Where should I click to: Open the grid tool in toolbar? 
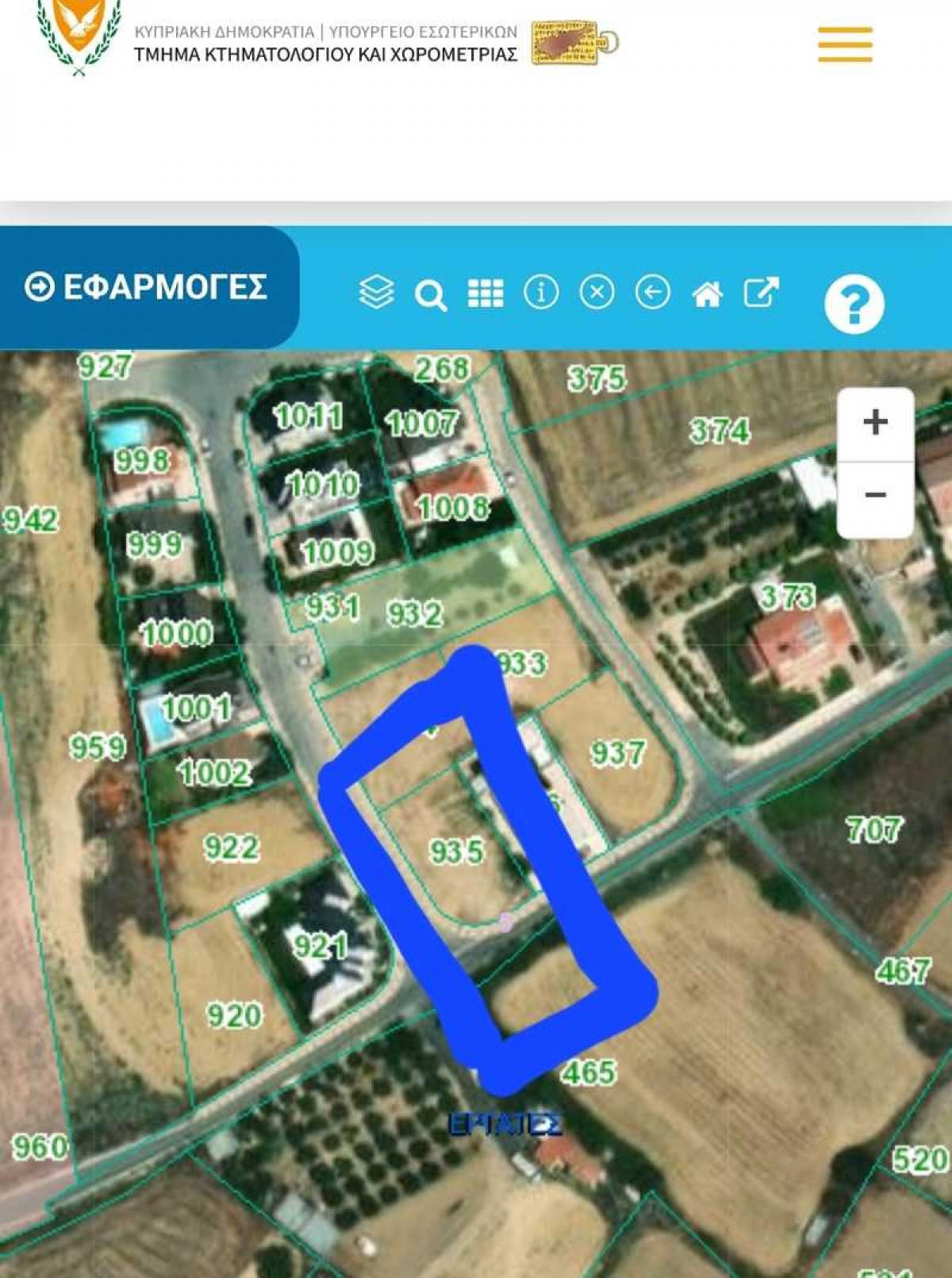tap(486, 293)
